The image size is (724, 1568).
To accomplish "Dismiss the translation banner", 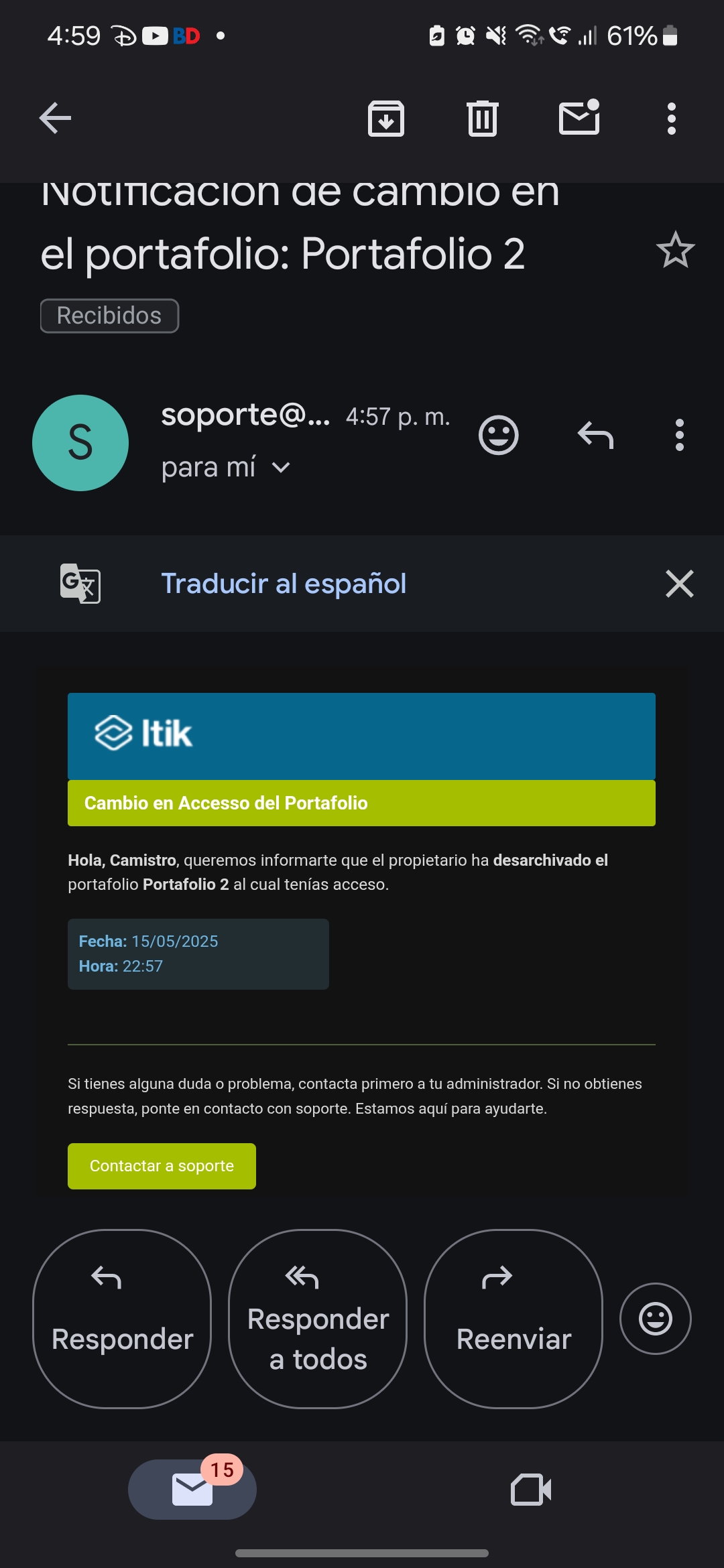I will pos(680,584).
